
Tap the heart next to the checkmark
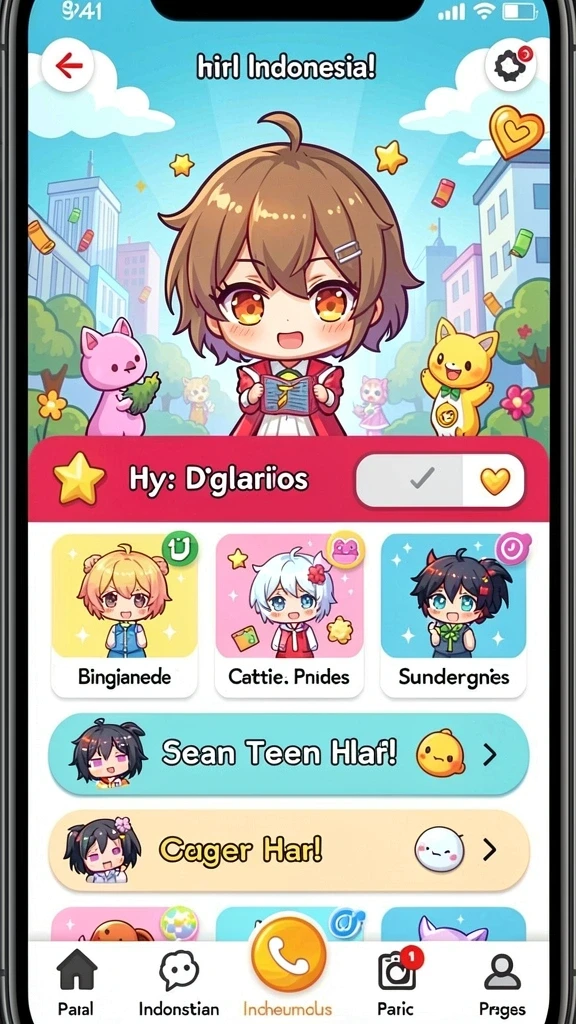(x=494, y=481)
